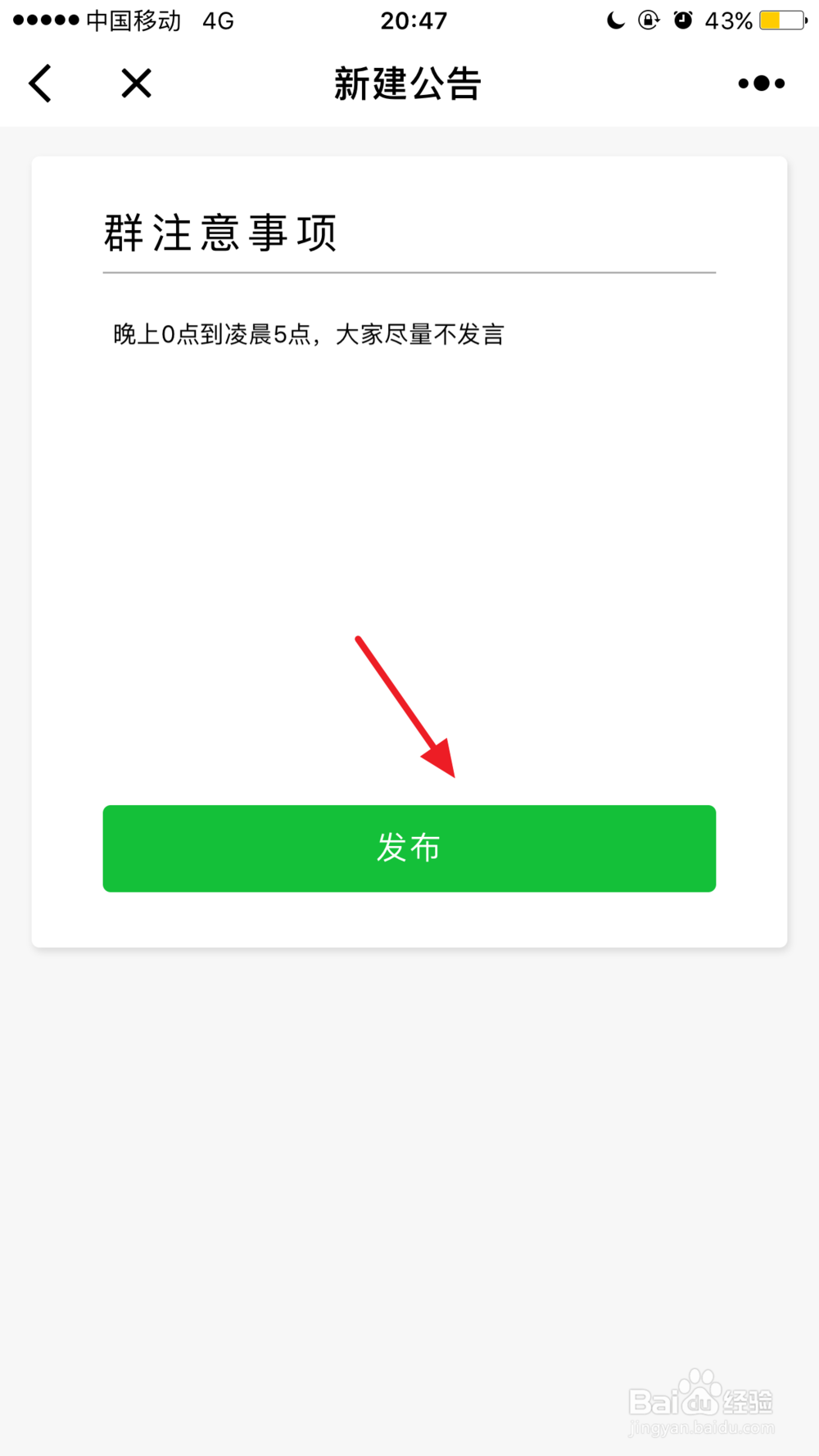Tap the back arrow icon
The width and height of the screenshot is (819, 1456).
click(x=40, y=82)
